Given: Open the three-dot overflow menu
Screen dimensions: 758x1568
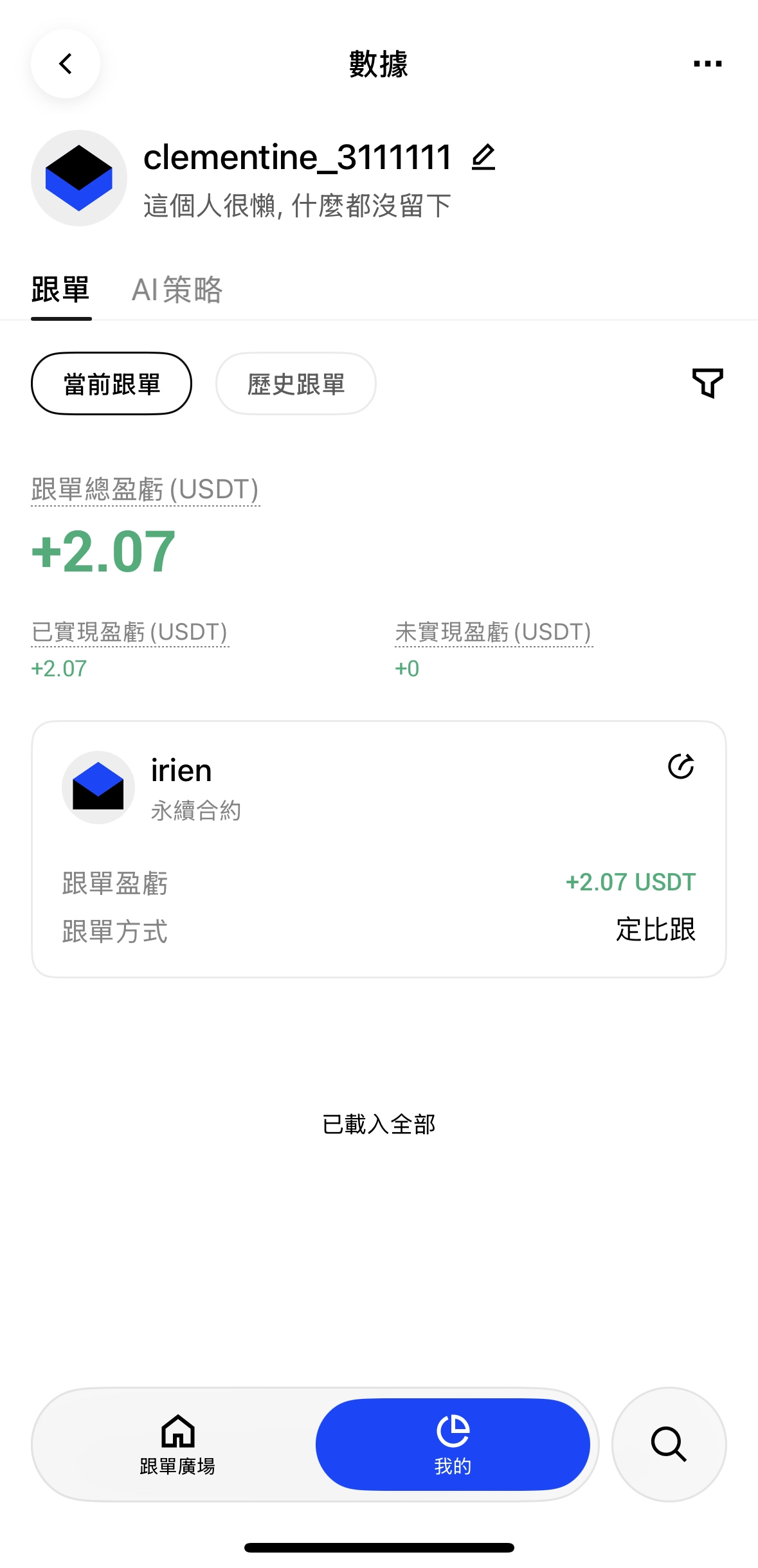Looking at the screenshot, I should point(707,64).
